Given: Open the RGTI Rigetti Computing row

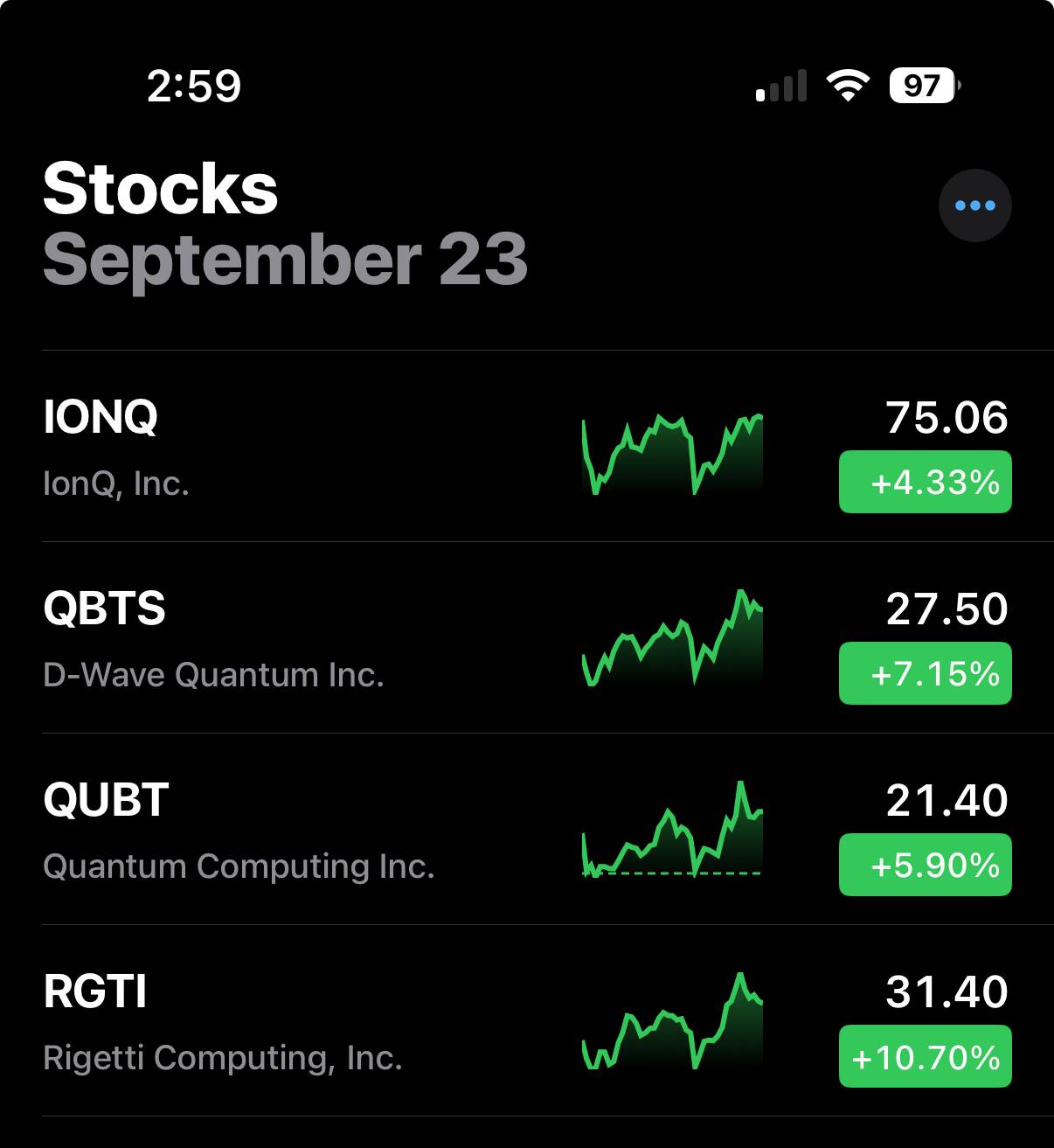Looking at the screenshot, I should (262, 1021).
